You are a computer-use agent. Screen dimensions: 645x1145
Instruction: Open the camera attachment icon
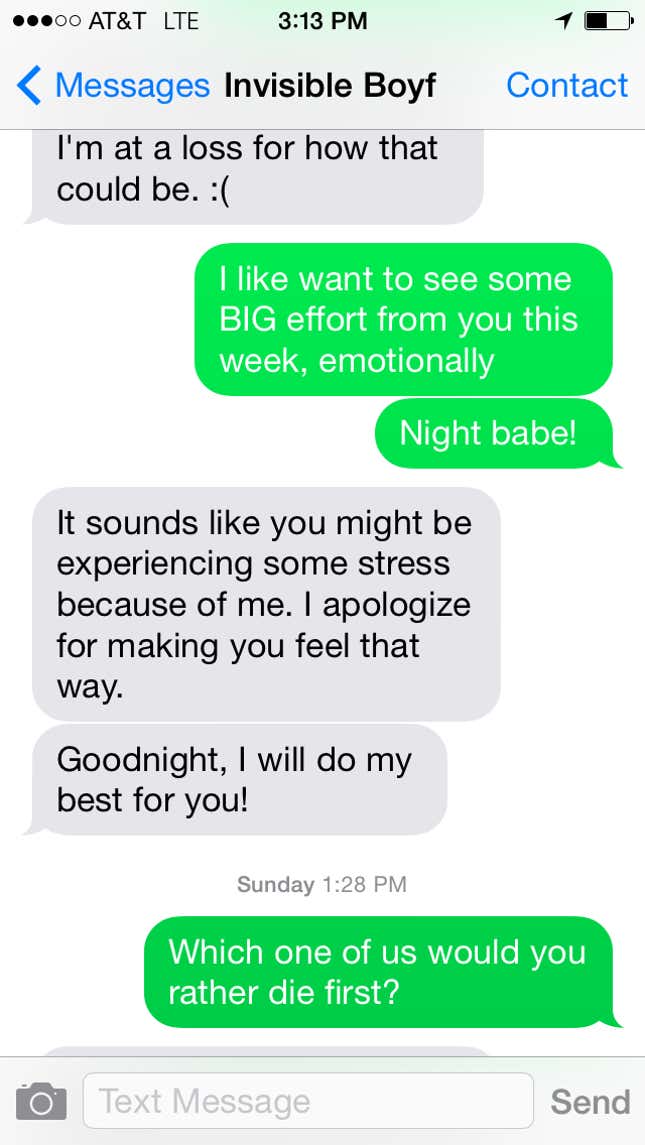(x=41, y=1101)
